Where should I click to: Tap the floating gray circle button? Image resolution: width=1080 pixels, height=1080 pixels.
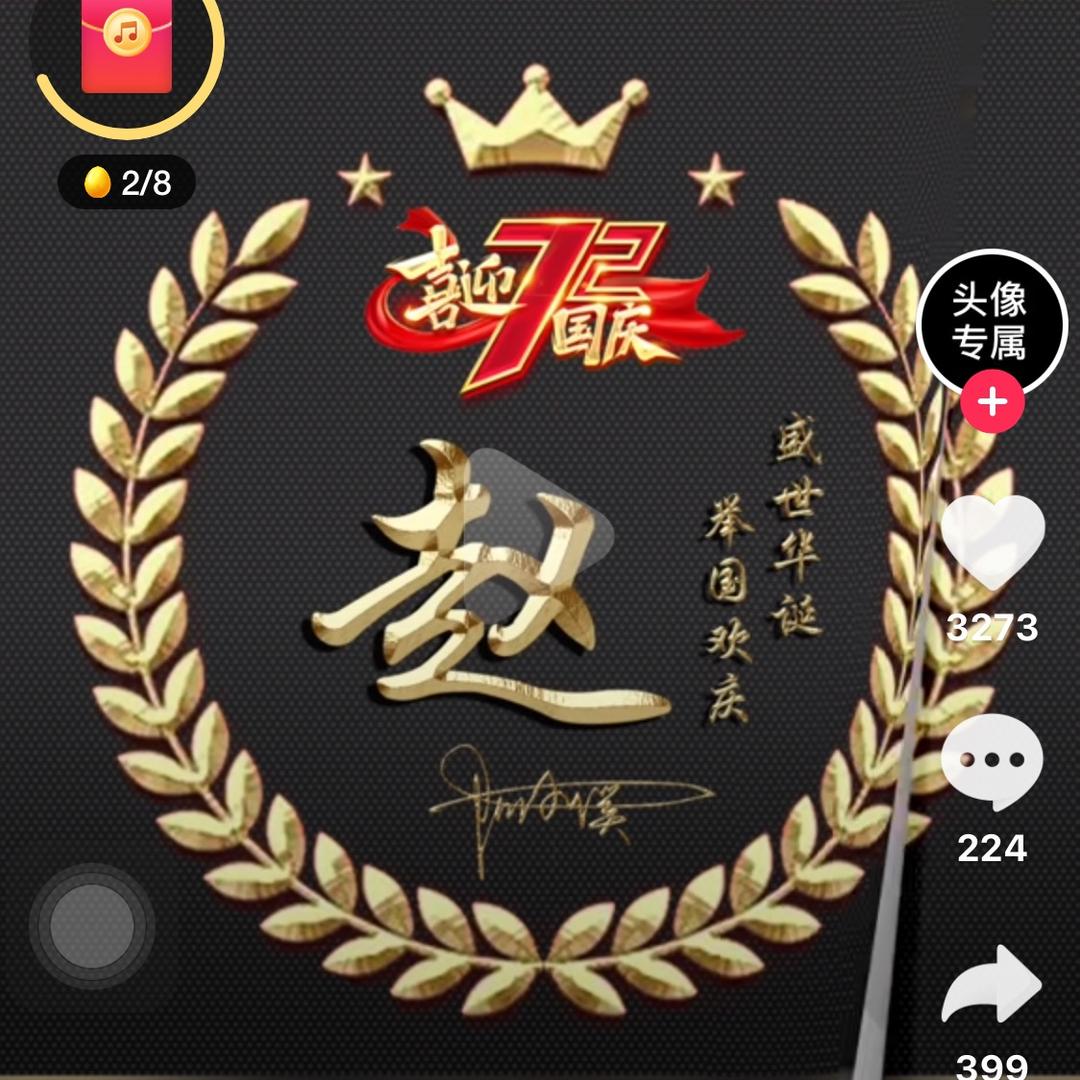pyautogui.click(x=92, y=926)
